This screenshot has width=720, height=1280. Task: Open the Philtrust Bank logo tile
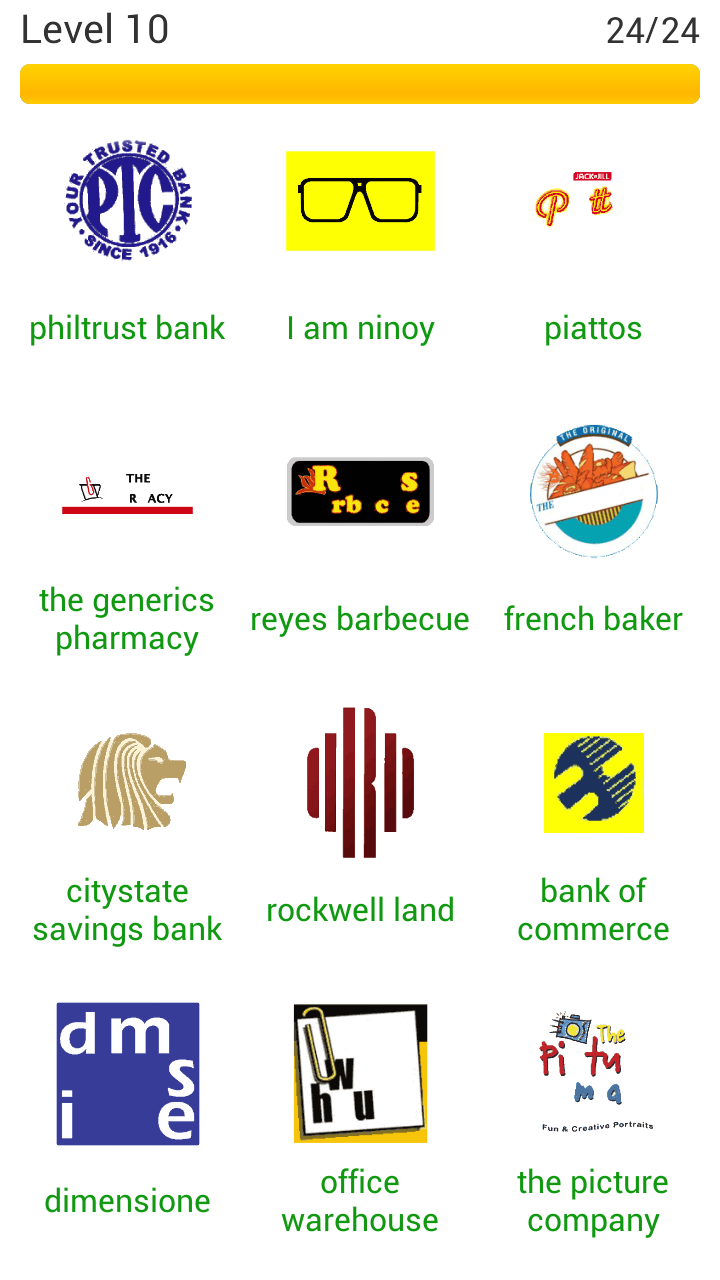pyautogui.click(x=127, y=201)
